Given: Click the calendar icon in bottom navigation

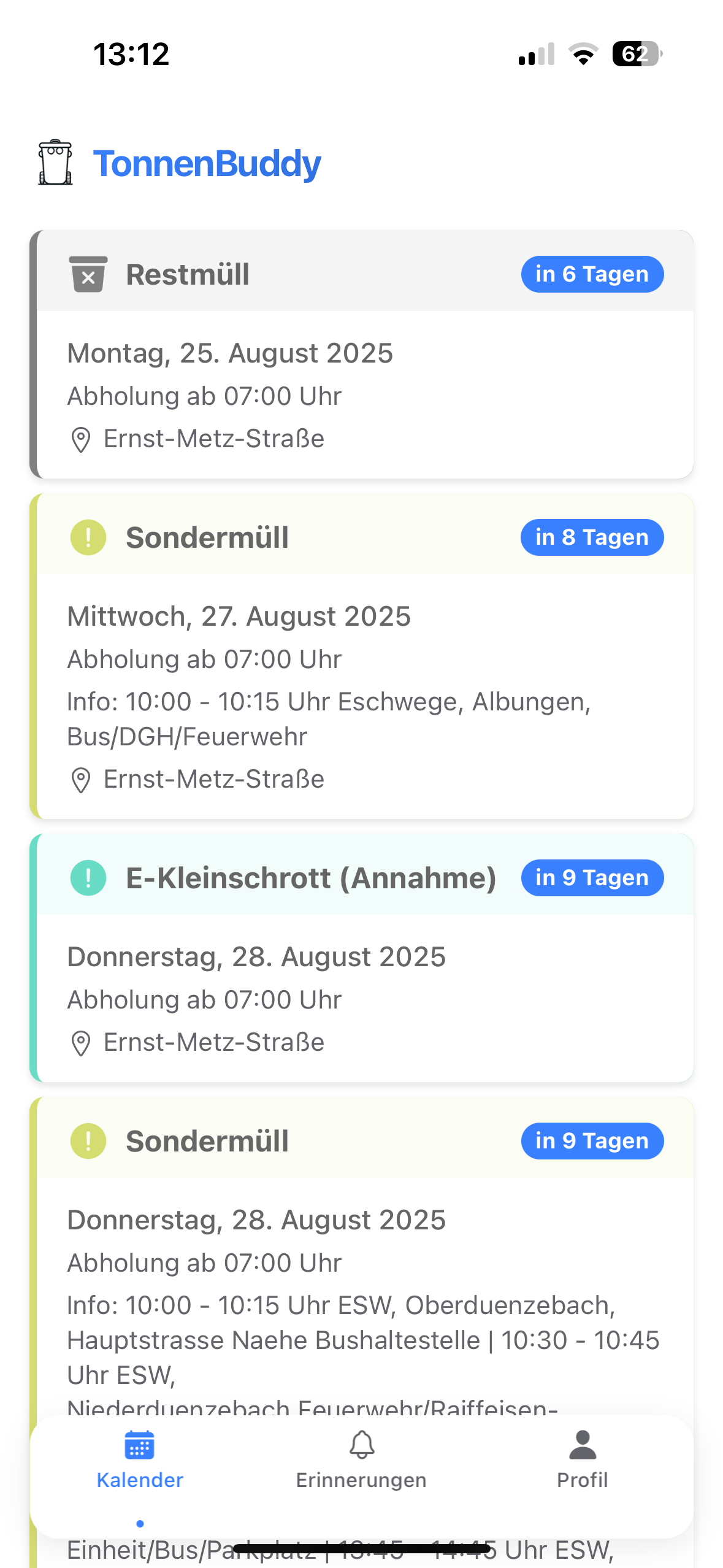Looking at the screenshot, I should [x=139, y=1446].
